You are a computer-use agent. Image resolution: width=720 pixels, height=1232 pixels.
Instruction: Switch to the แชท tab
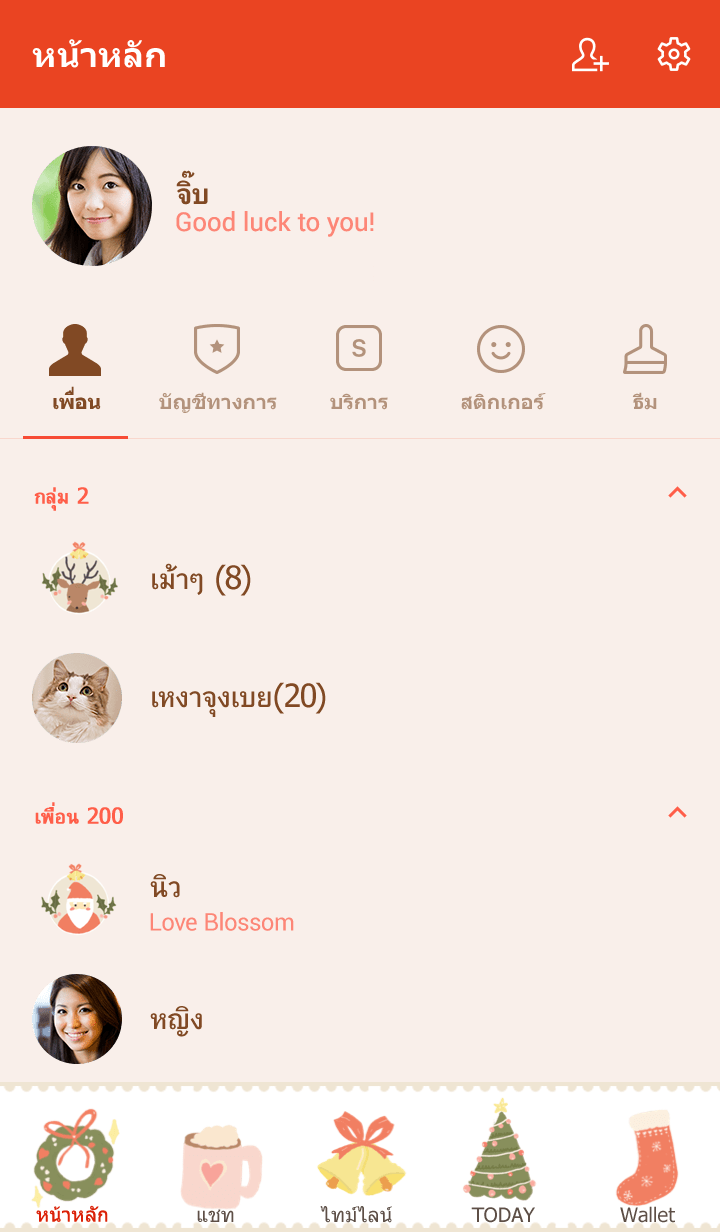tap(216, 1163)
